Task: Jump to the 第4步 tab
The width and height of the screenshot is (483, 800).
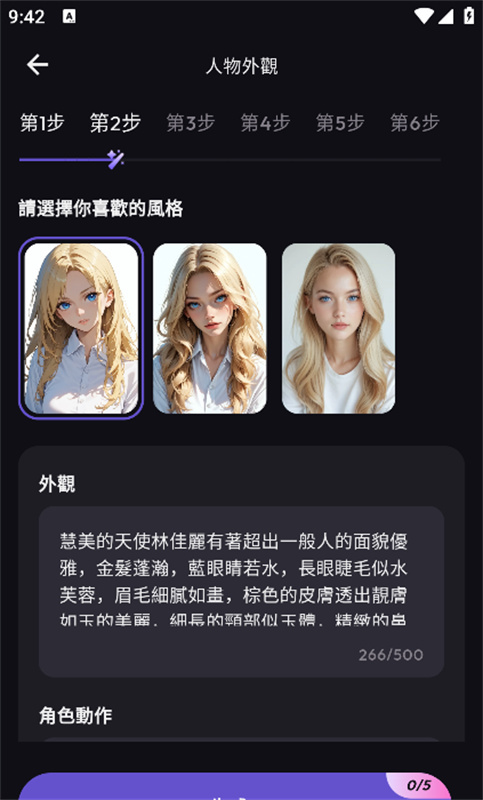Action: point(265,123)
